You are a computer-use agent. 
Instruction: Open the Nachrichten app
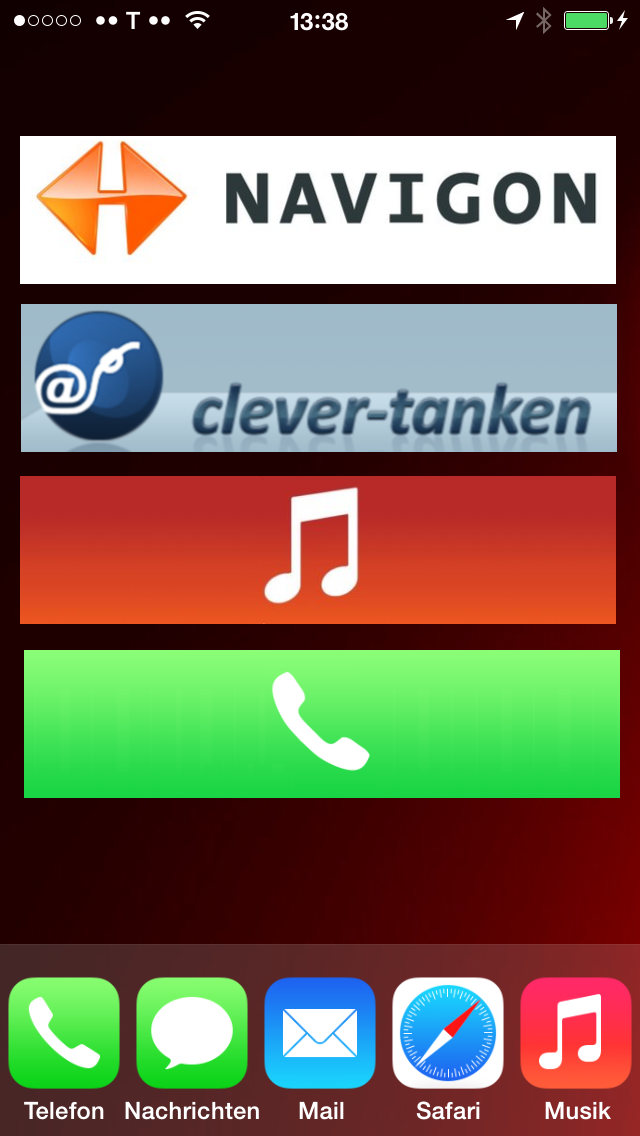tap(192, 1033)
